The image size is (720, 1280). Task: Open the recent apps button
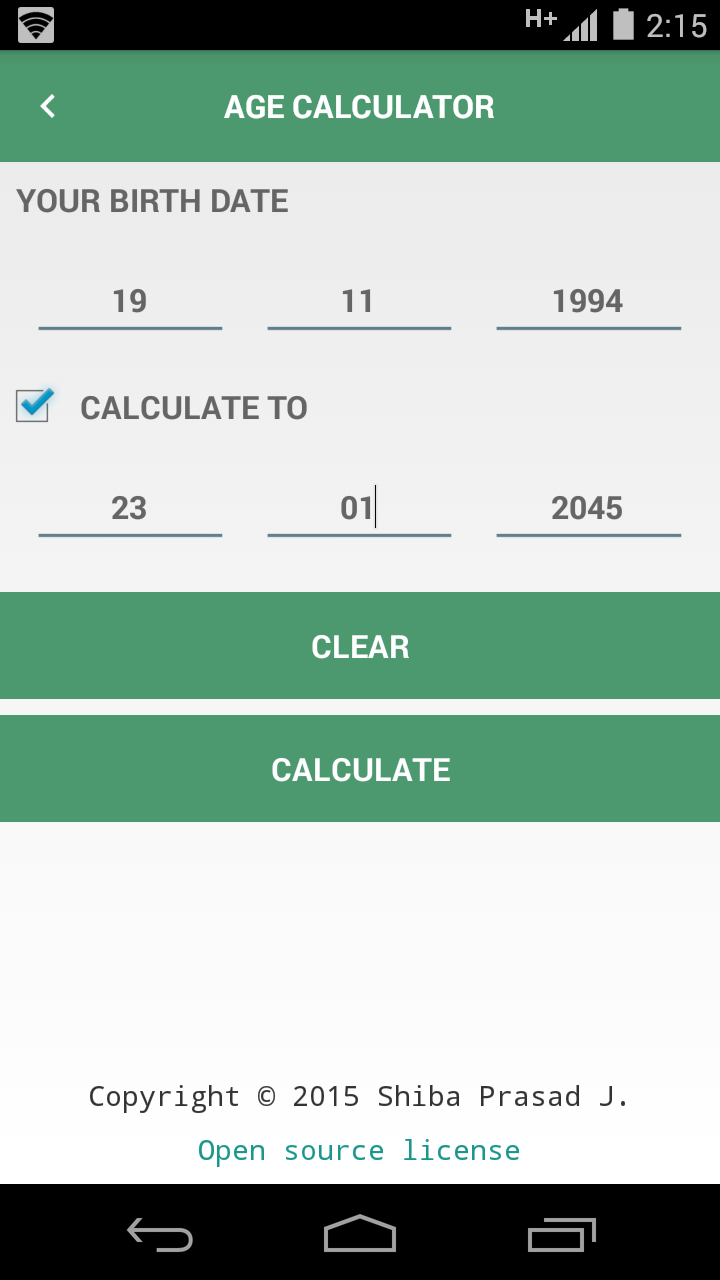(560, 1232)
